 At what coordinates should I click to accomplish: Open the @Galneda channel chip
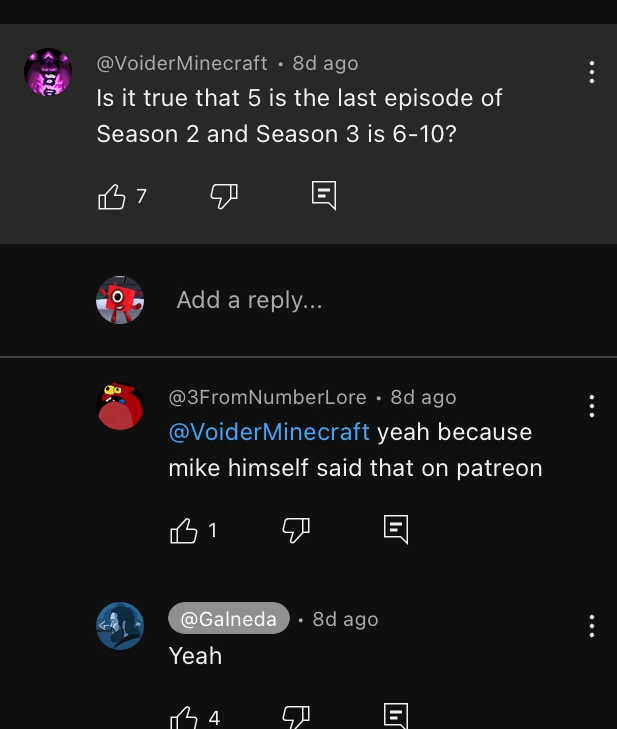click(228, 619)
